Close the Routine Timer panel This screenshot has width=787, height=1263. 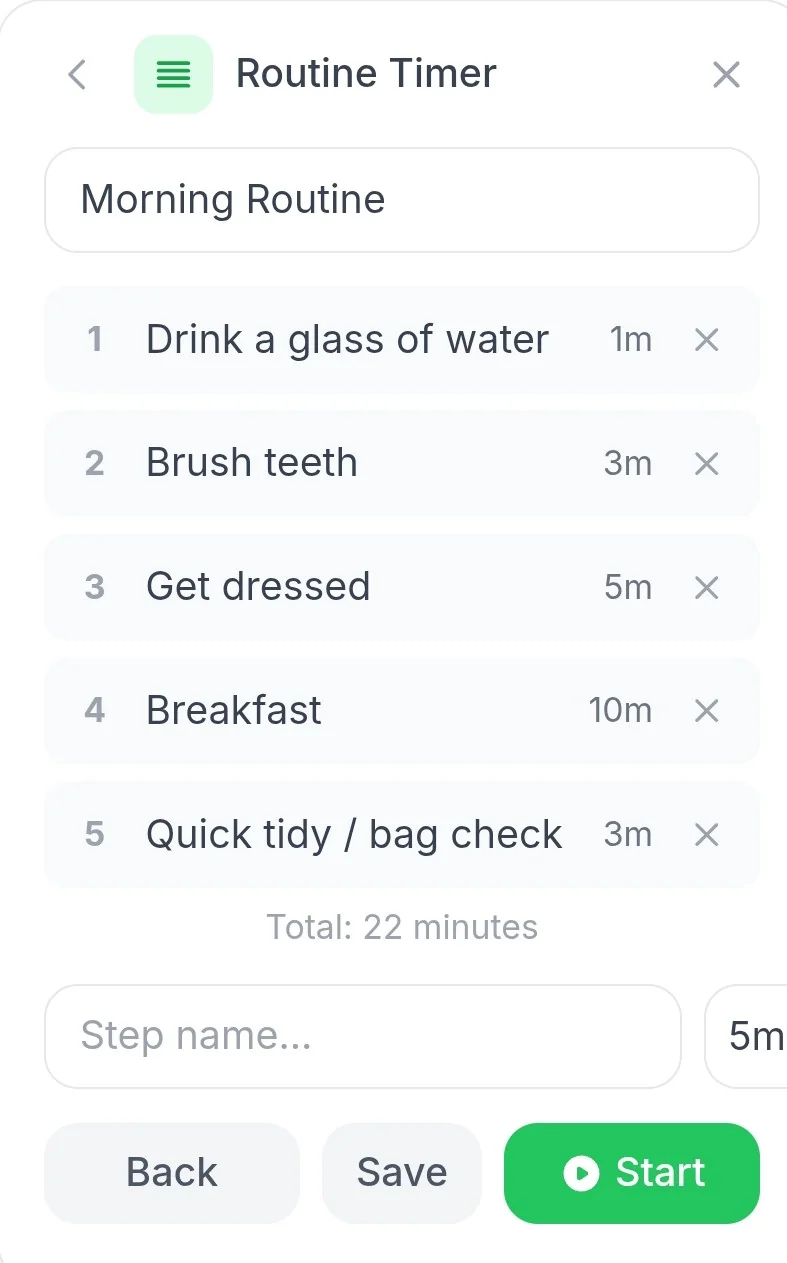point(726,74)
